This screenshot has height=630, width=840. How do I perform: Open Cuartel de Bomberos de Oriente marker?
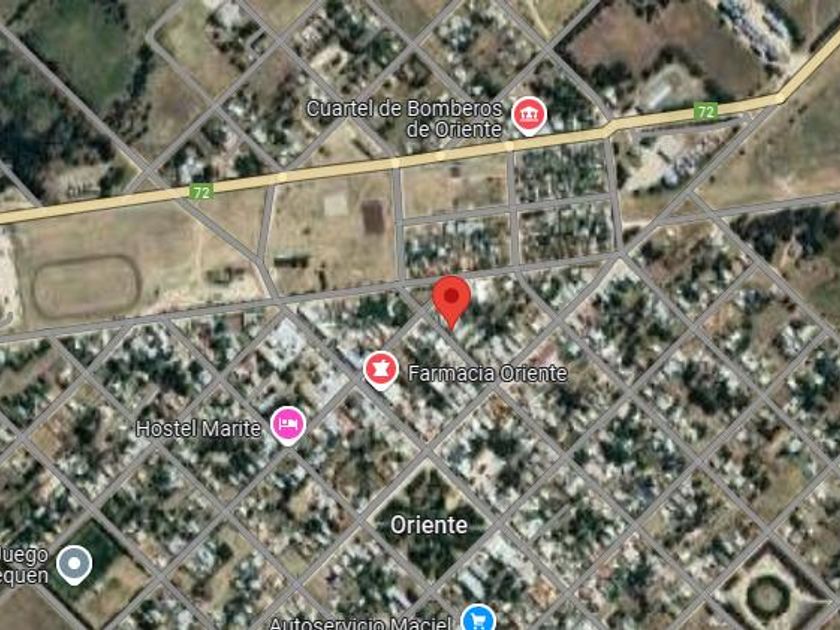528,116
